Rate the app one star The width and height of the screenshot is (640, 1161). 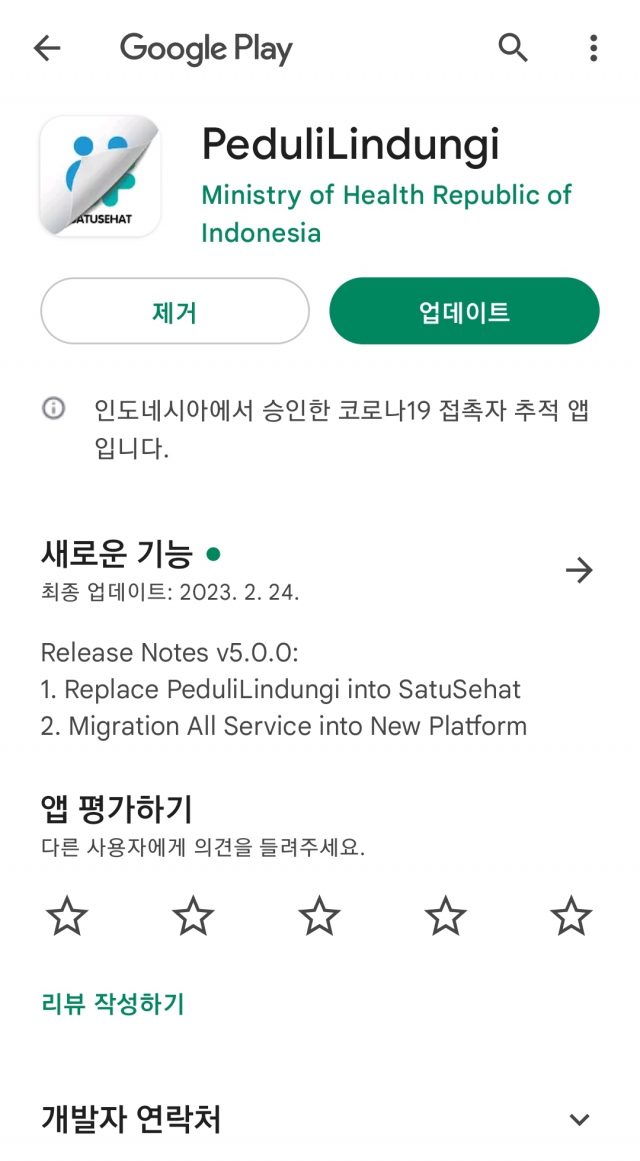[67, 915]
